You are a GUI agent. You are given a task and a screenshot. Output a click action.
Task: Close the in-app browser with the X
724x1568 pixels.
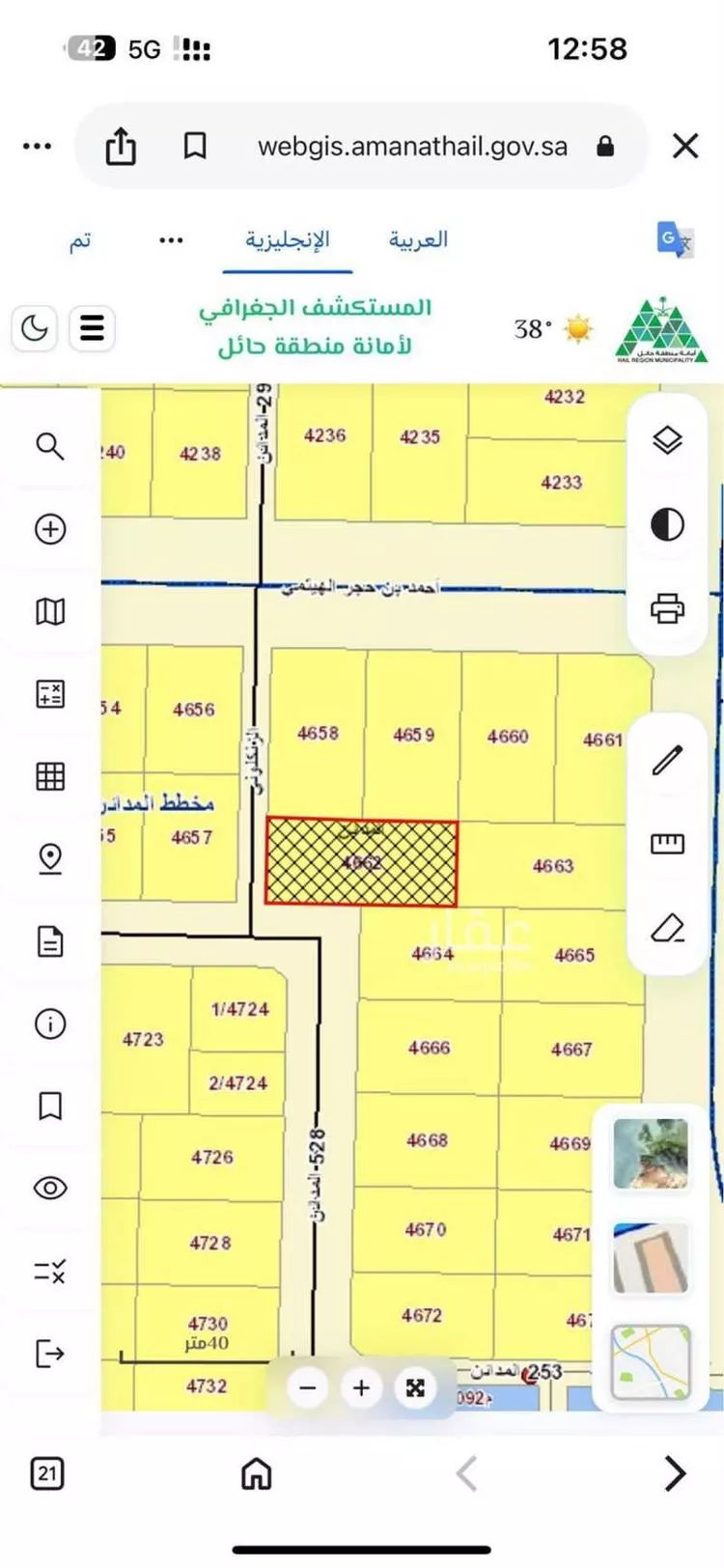[685, 146]
